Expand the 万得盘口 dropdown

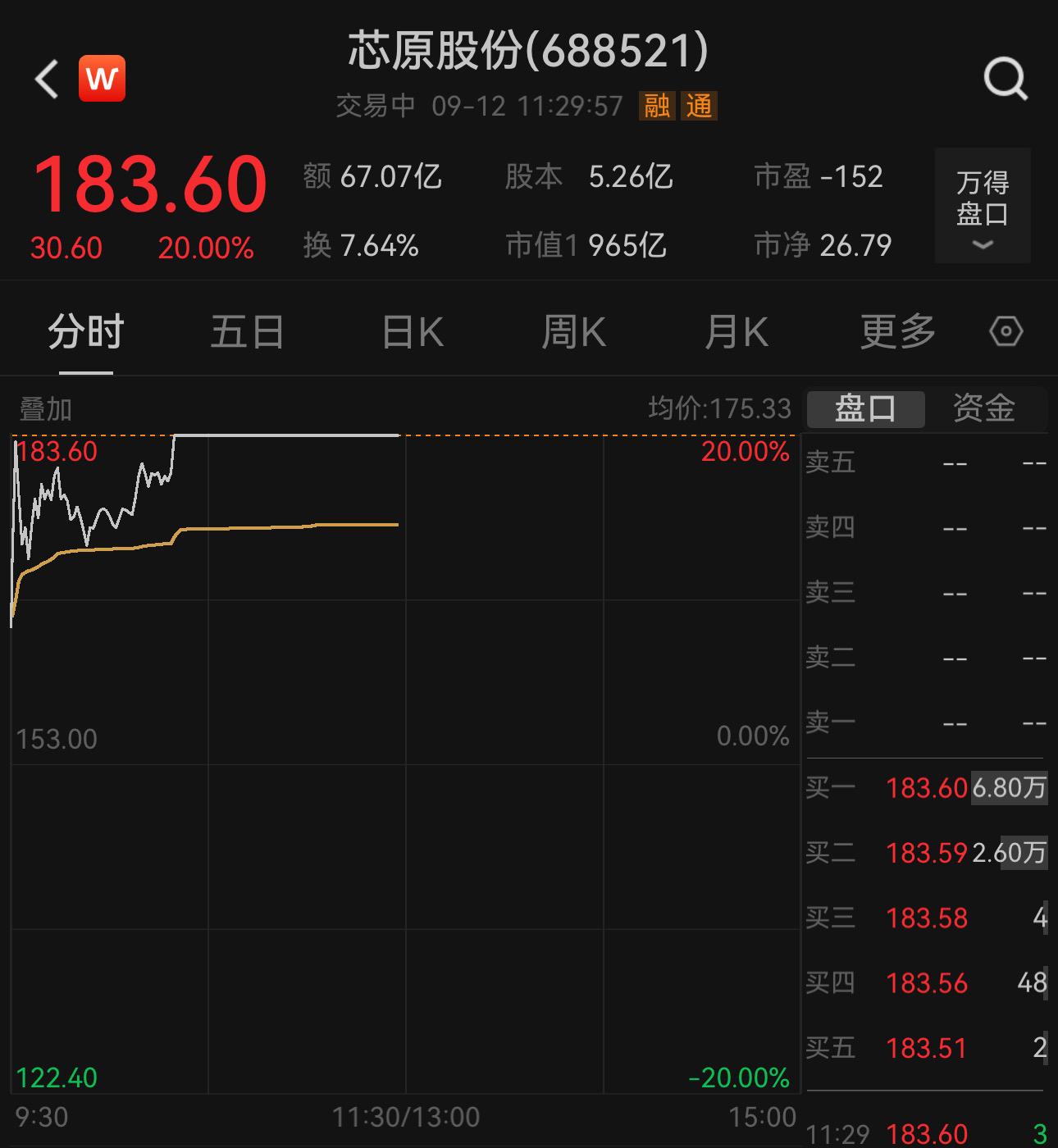pyautogui.click(x=982, y=207)
